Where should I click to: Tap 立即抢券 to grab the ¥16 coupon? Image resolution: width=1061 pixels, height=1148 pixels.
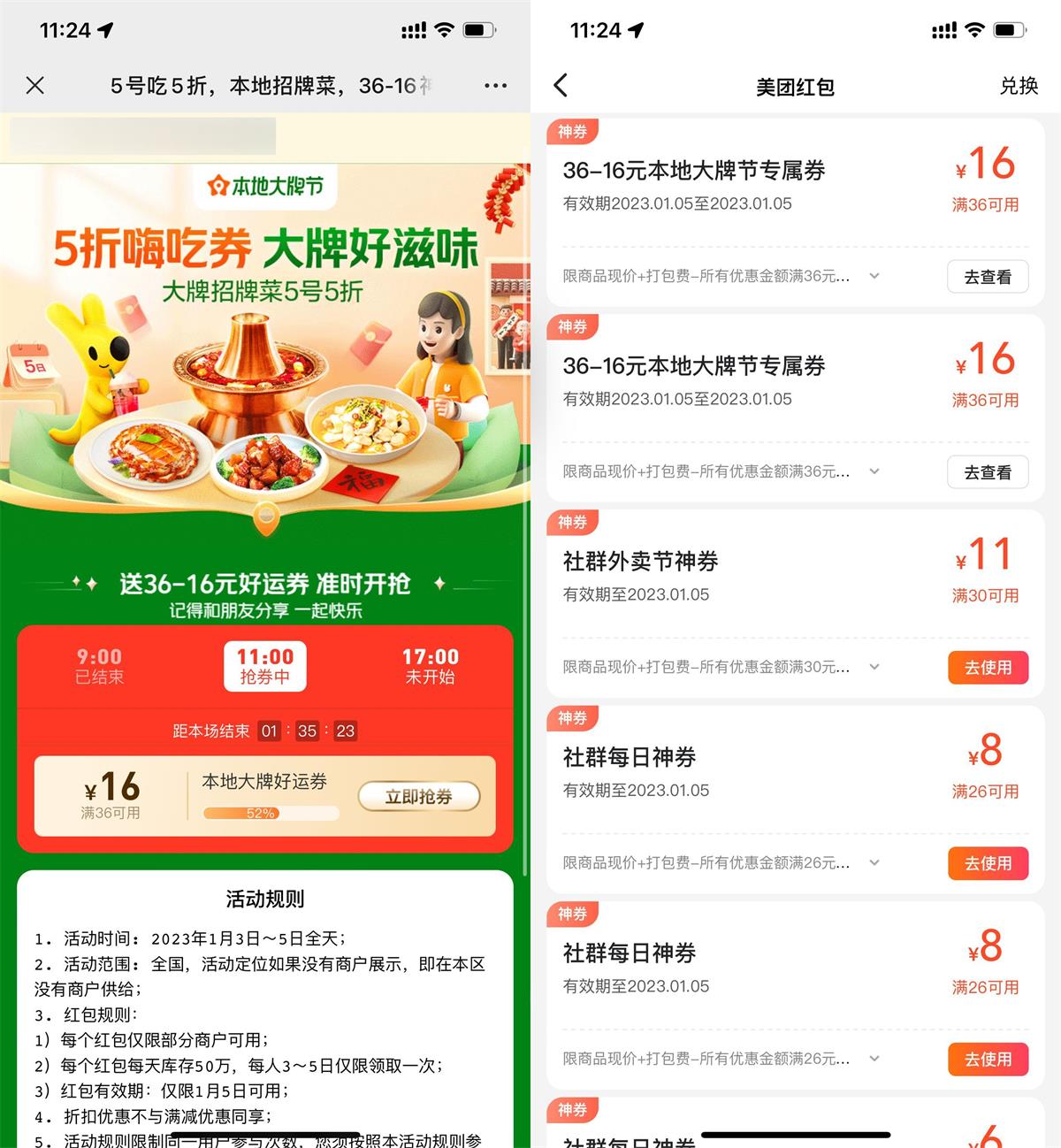coord(418,797)
